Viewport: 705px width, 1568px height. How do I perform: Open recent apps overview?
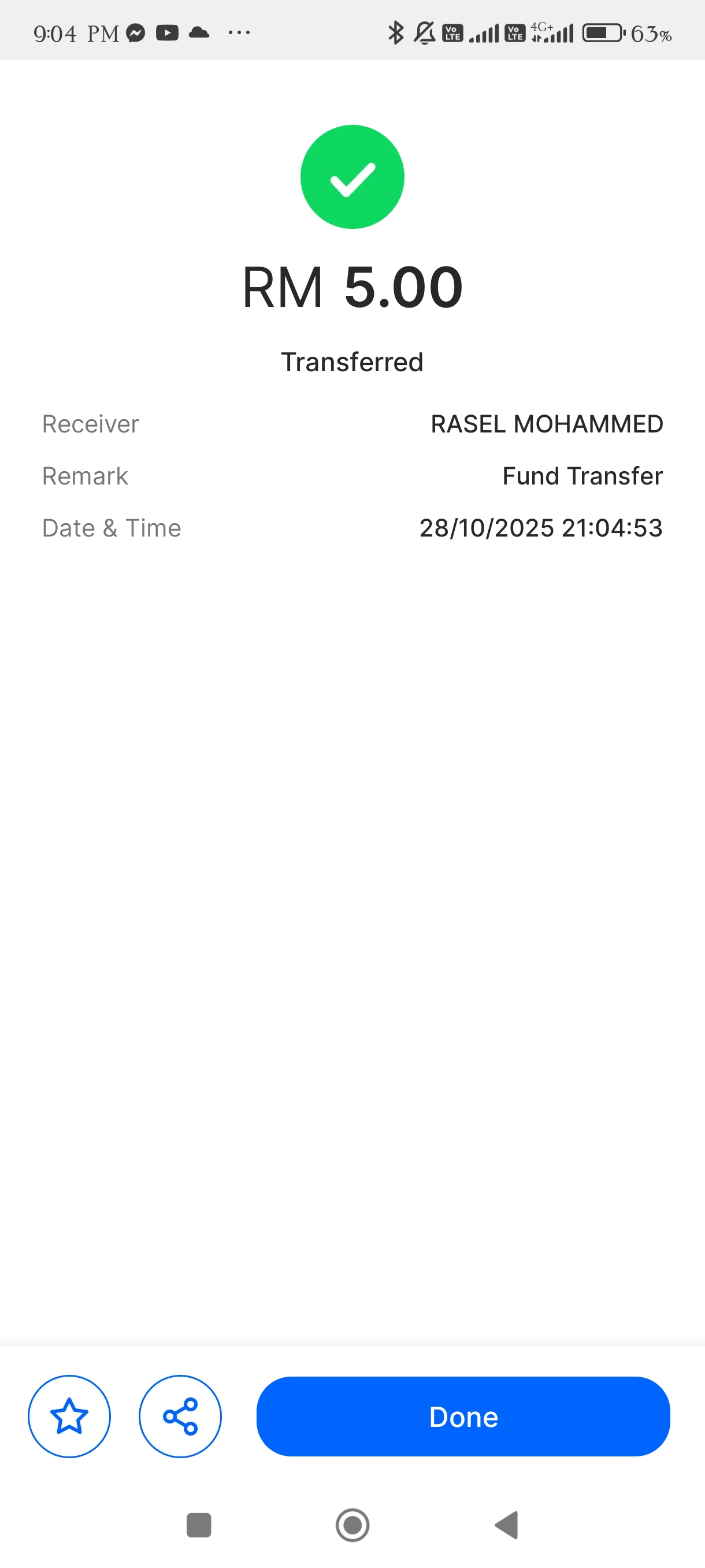(199, 1525)
